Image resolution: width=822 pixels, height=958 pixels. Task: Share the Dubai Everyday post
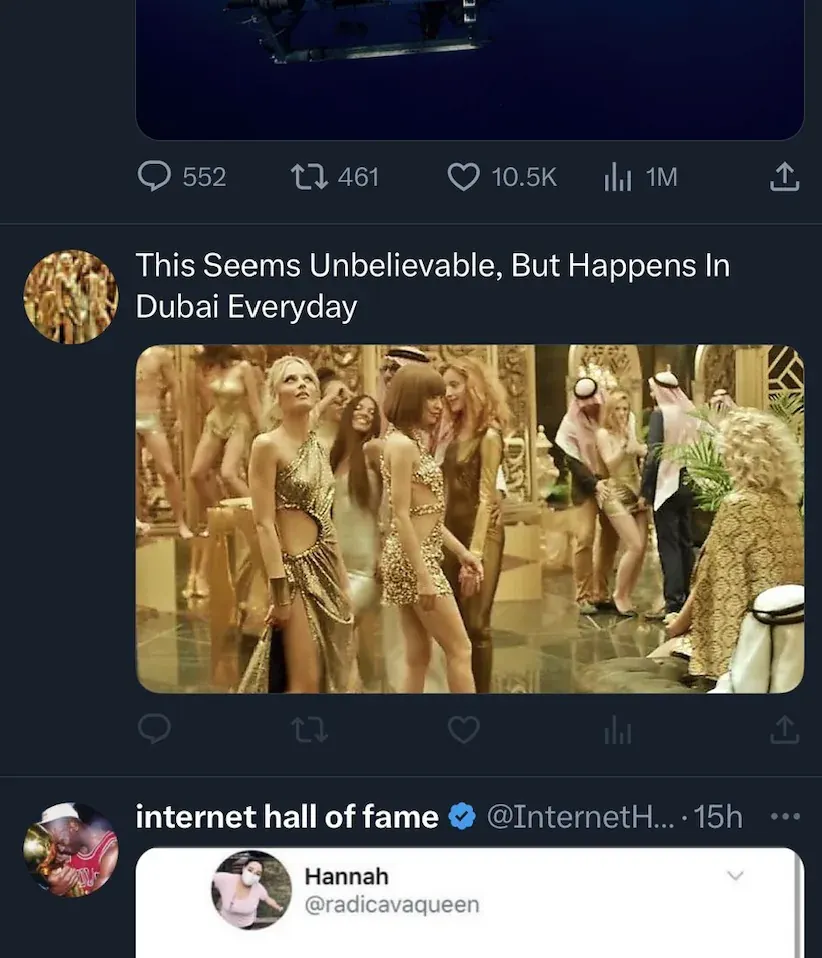click(x=784, y=731)
